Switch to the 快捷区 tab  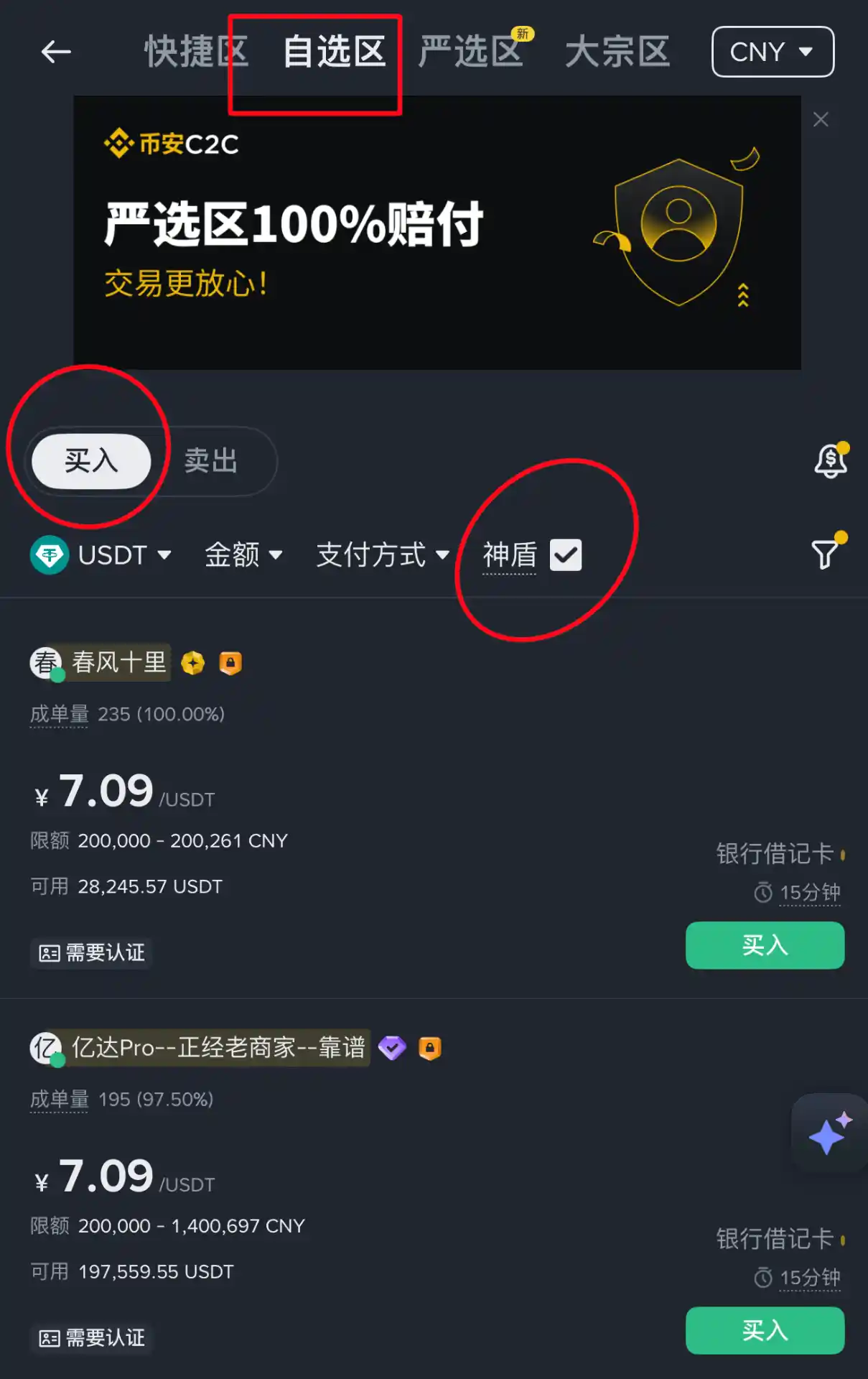click(195, 52)
